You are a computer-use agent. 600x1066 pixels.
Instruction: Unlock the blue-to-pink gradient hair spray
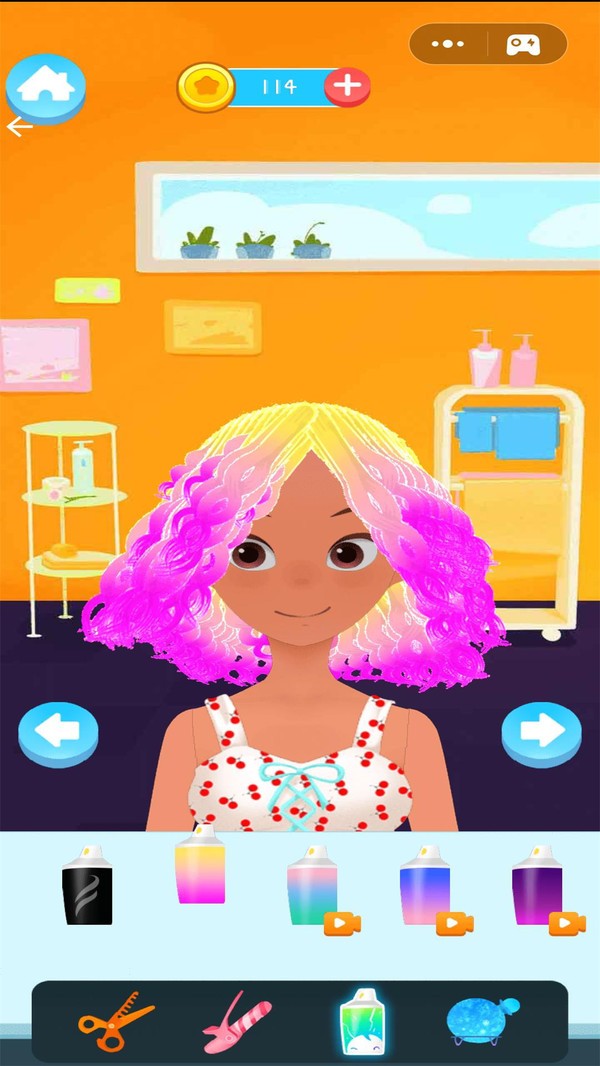point(426,886)
